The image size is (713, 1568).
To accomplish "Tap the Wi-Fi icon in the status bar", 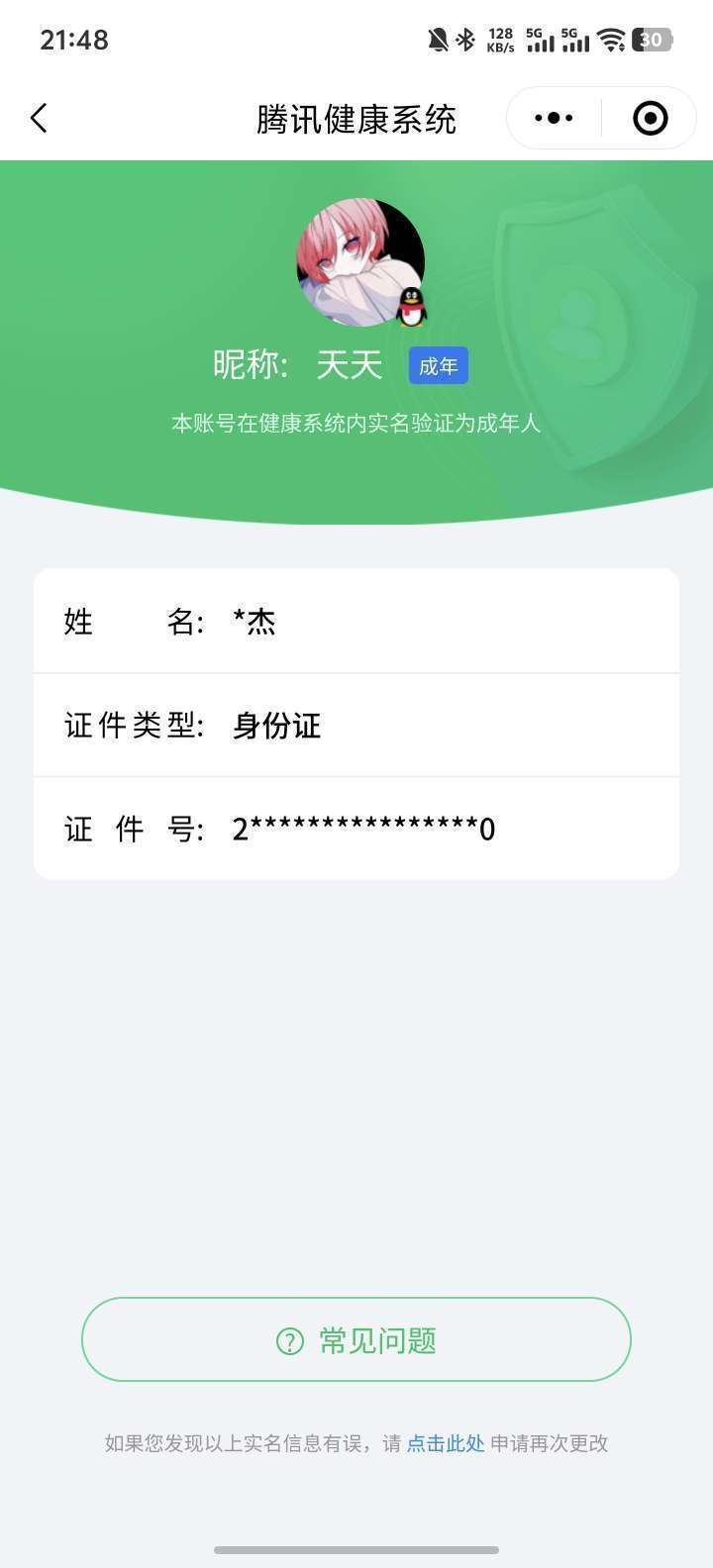I will click(612, 39).
